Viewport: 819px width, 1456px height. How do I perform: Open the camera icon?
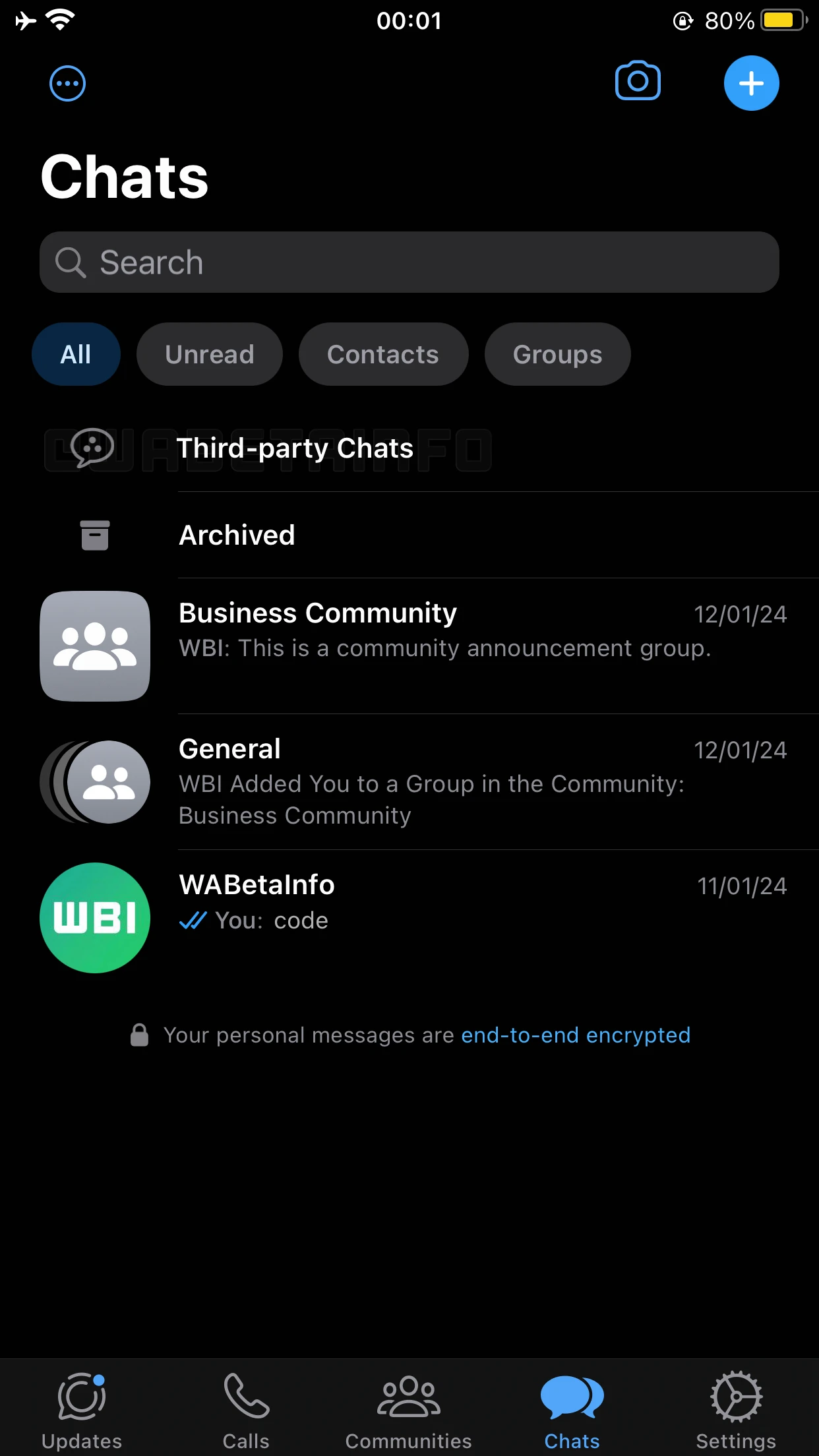pos(638,81)
